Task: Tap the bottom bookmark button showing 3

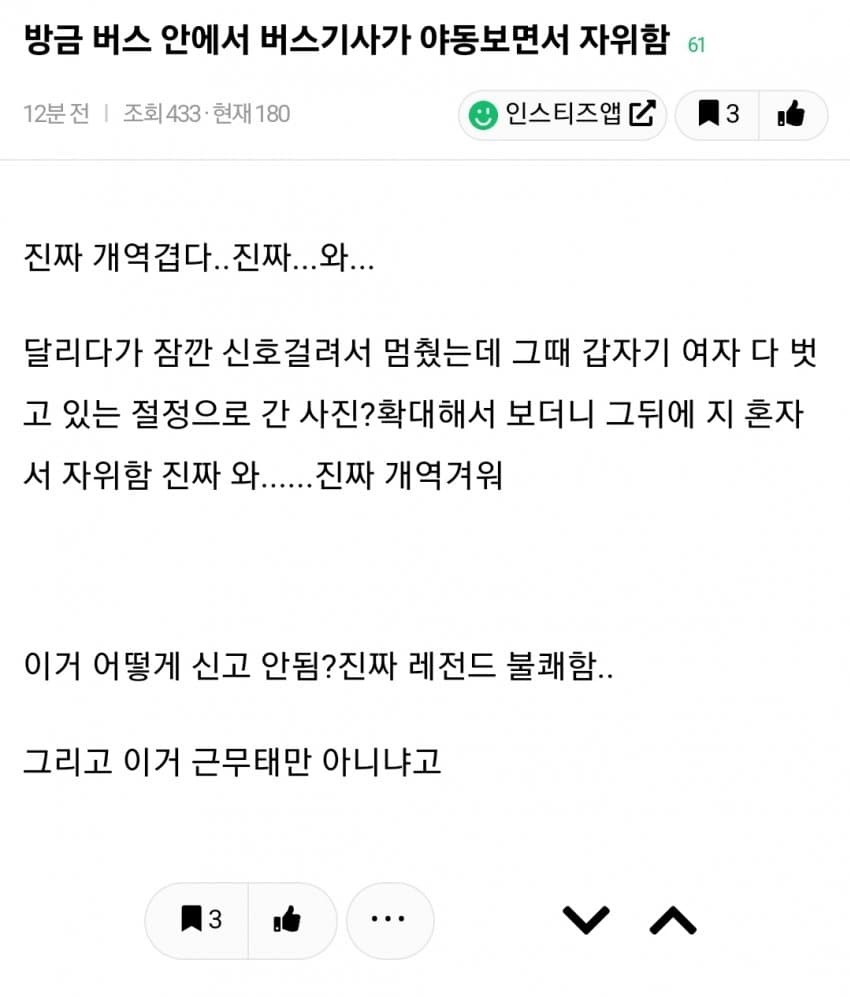Action: coord(199,920)
